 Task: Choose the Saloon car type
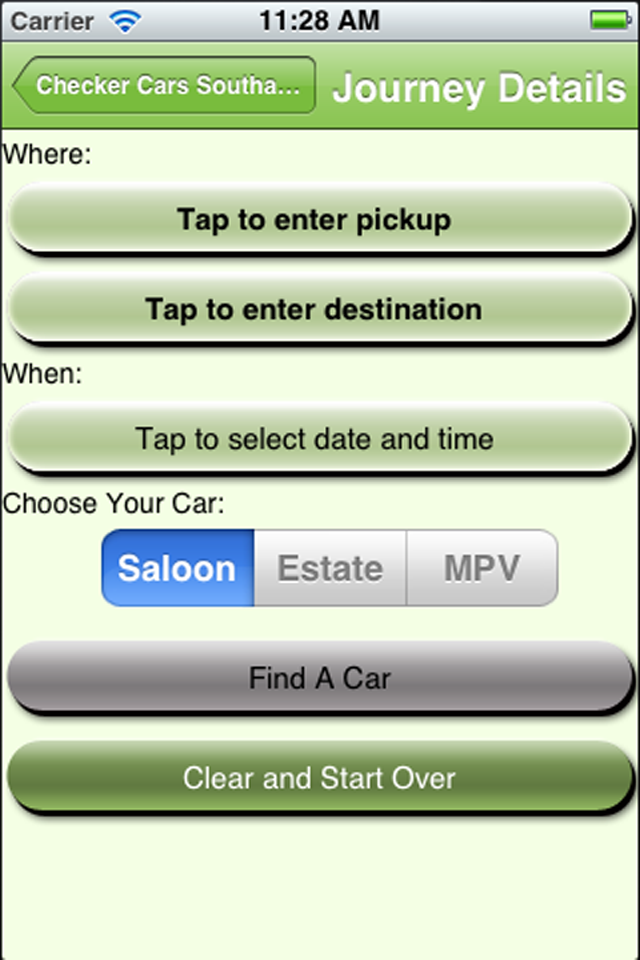click(x=178, y=568)
